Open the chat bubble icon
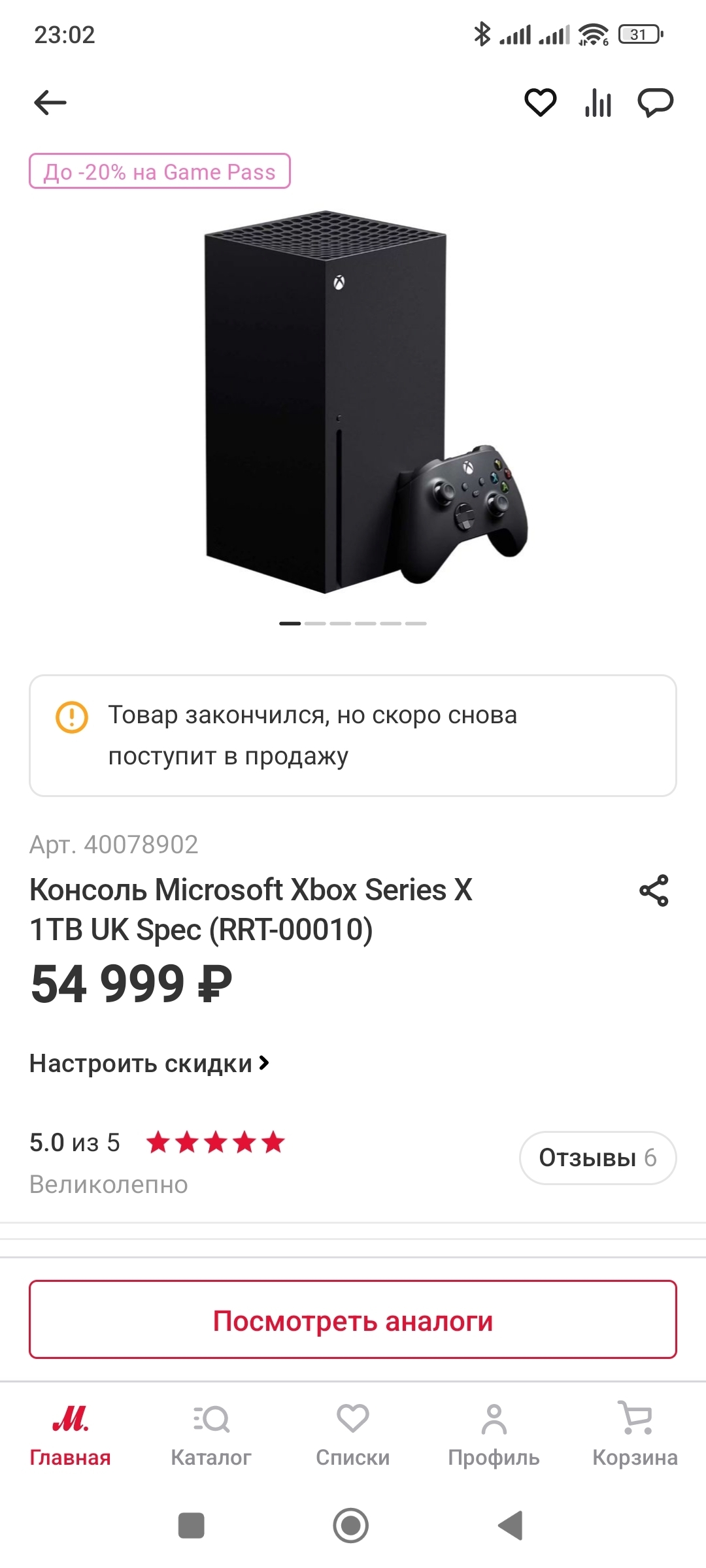Image resolution: width=706 pixels, height=1568 pixels. [655, 103]
